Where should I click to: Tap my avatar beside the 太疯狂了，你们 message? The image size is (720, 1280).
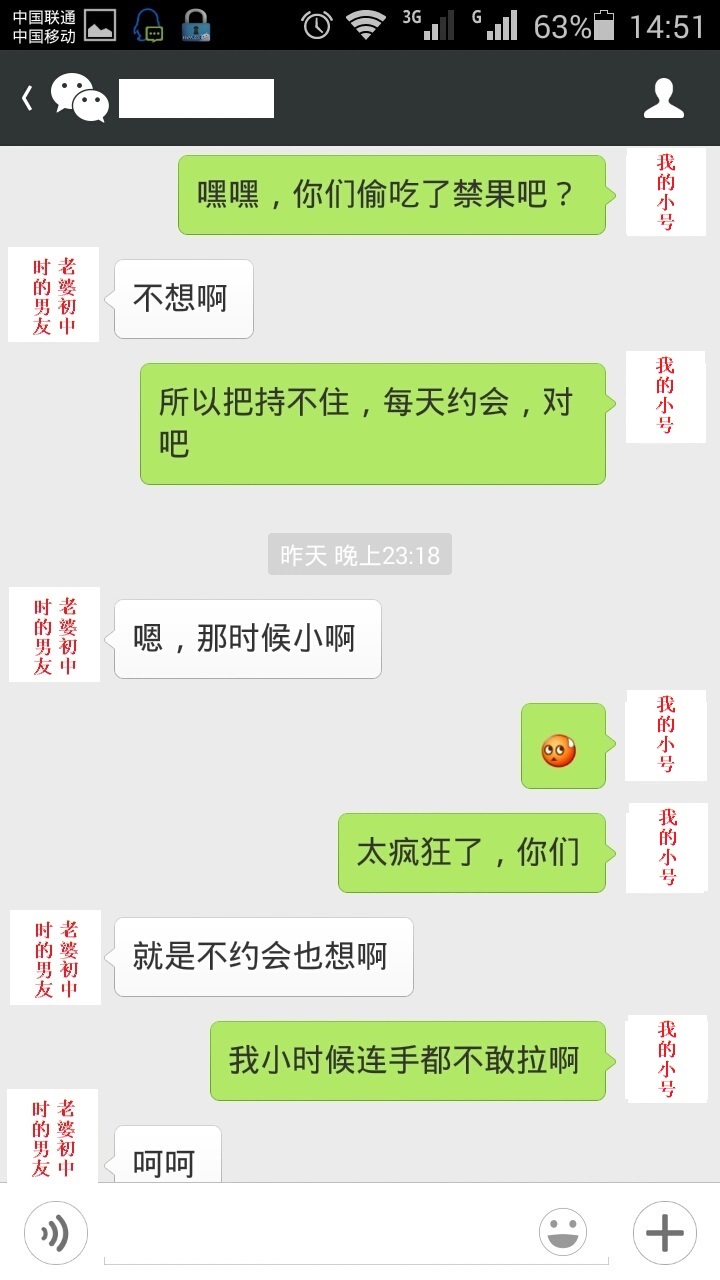click(x=666, y=848)
